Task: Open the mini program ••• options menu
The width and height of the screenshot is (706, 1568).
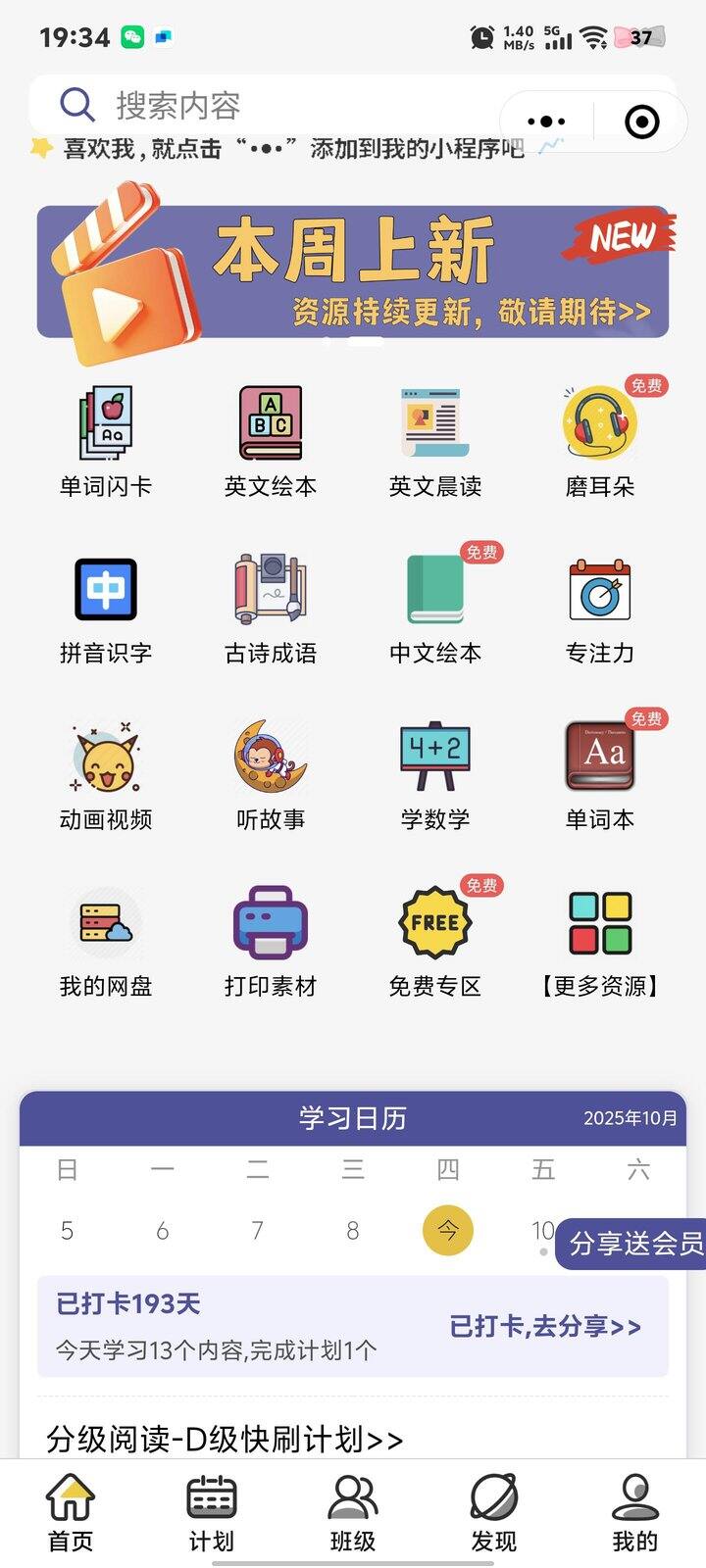Action: click(543, 120)
